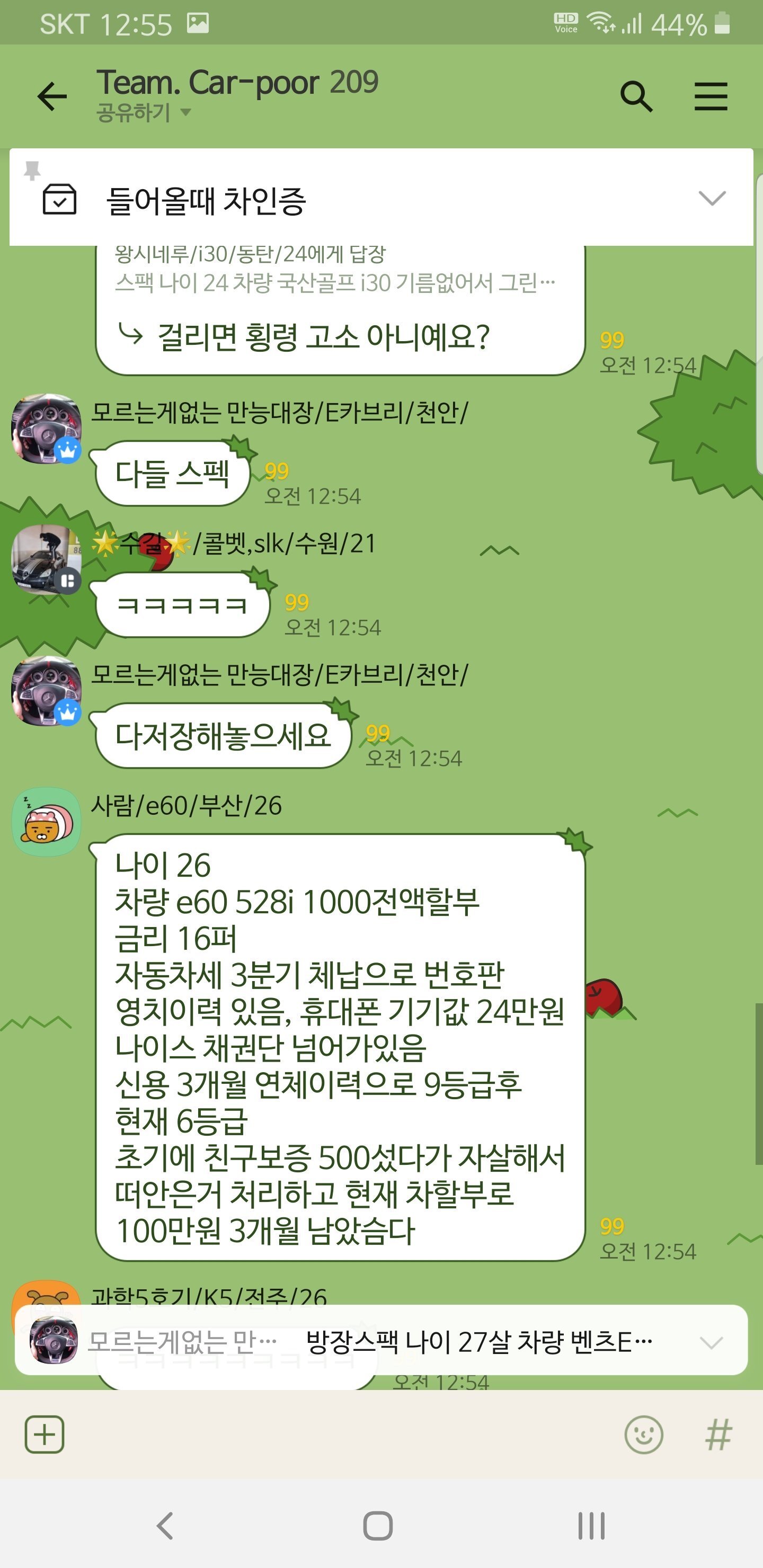Search messages in this chat room
The height and width of the screenshot is (1568, 763).
pyautogui.click(x=636, y=96)
